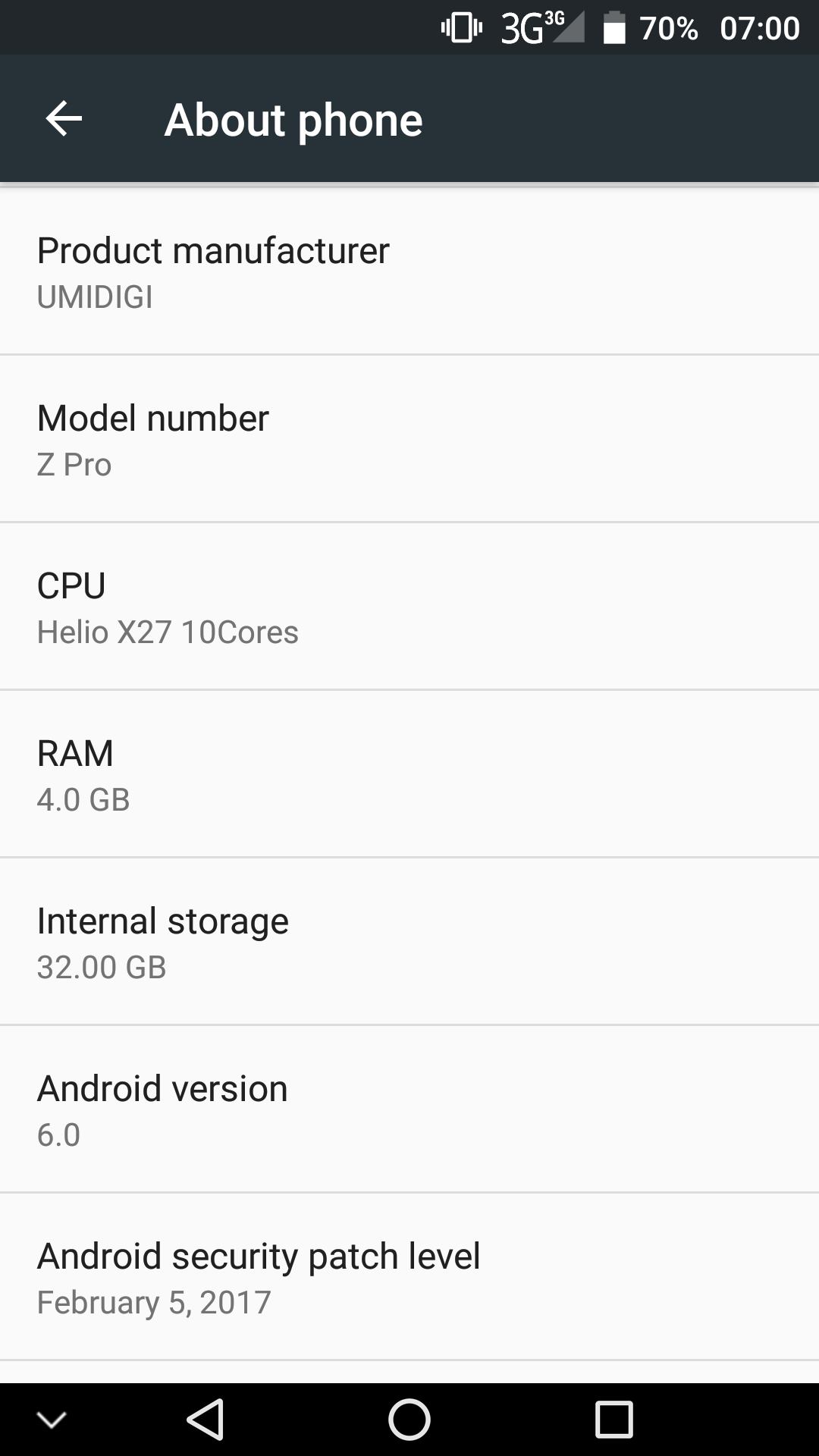Open the RAM 4.0 GB row

[409, 773]
